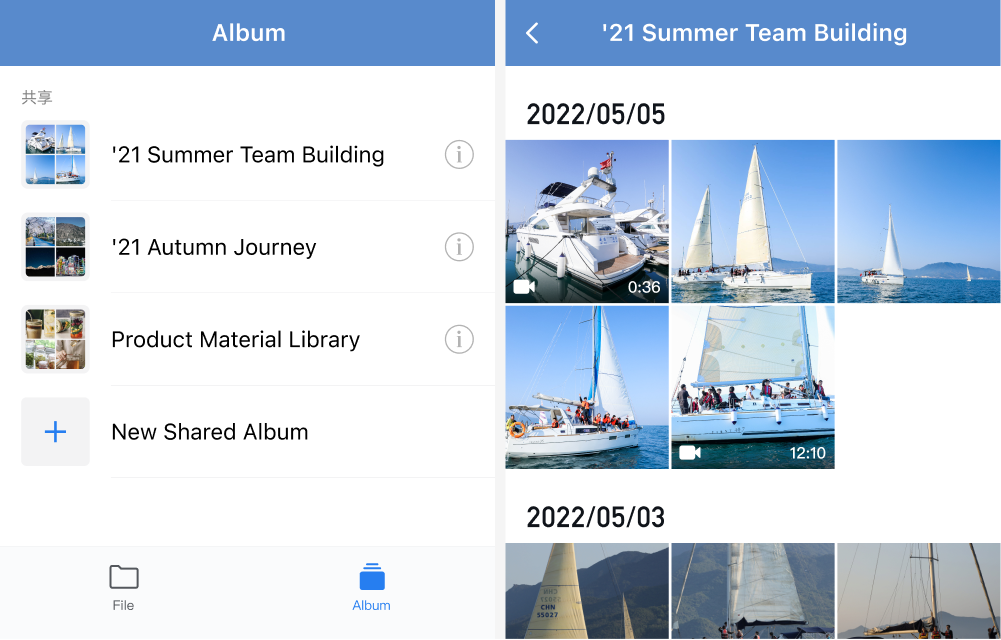The image size is (1001, 640).
Task: Select the Album tab
Action: point(371,586)
